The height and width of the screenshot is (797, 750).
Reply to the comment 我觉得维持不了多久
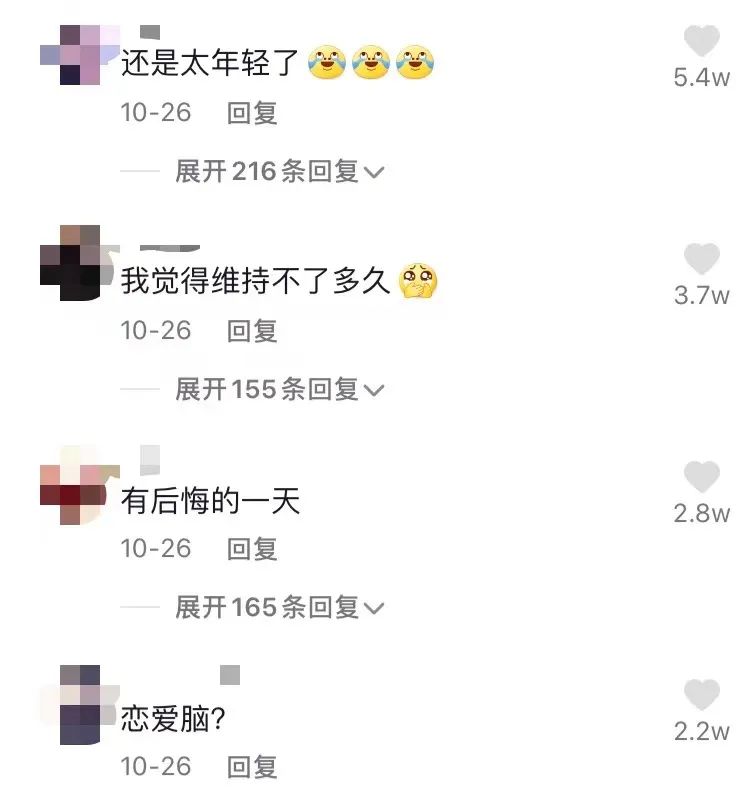(252, 331)
